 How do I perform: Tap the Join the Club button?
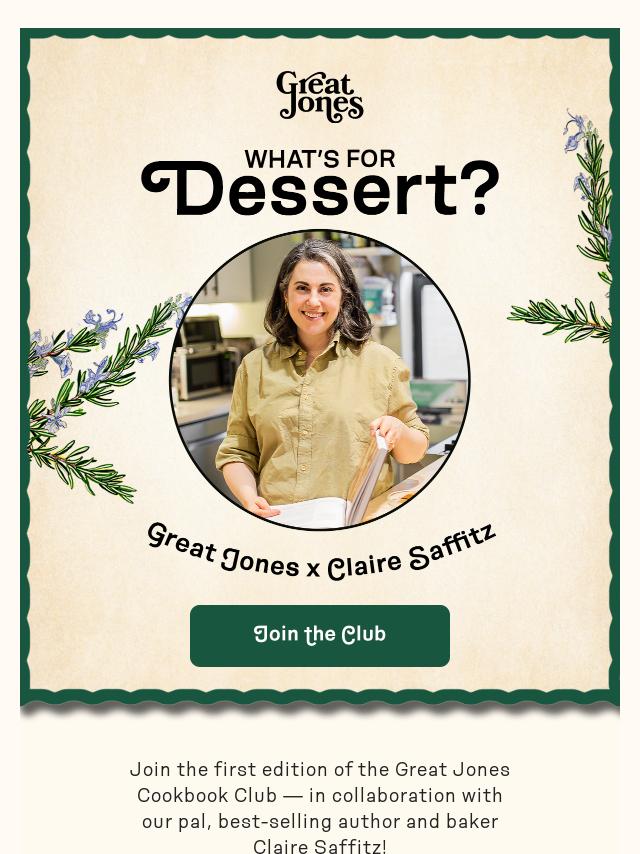pyautogui.click(x=320, y=635)
